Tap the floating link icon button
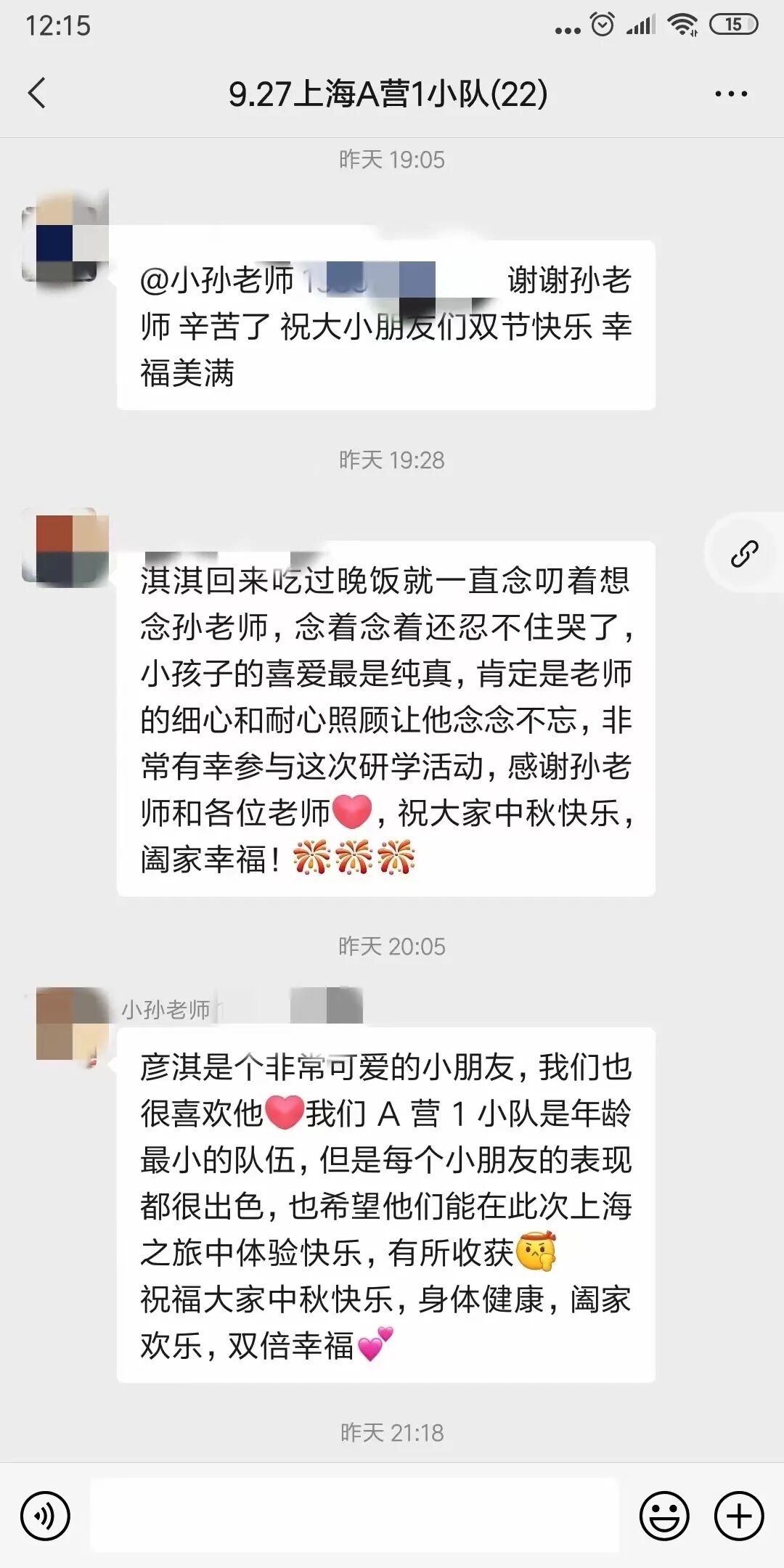Image resolution: width=784 pixels, height=1568 pixels. point(745,554)
